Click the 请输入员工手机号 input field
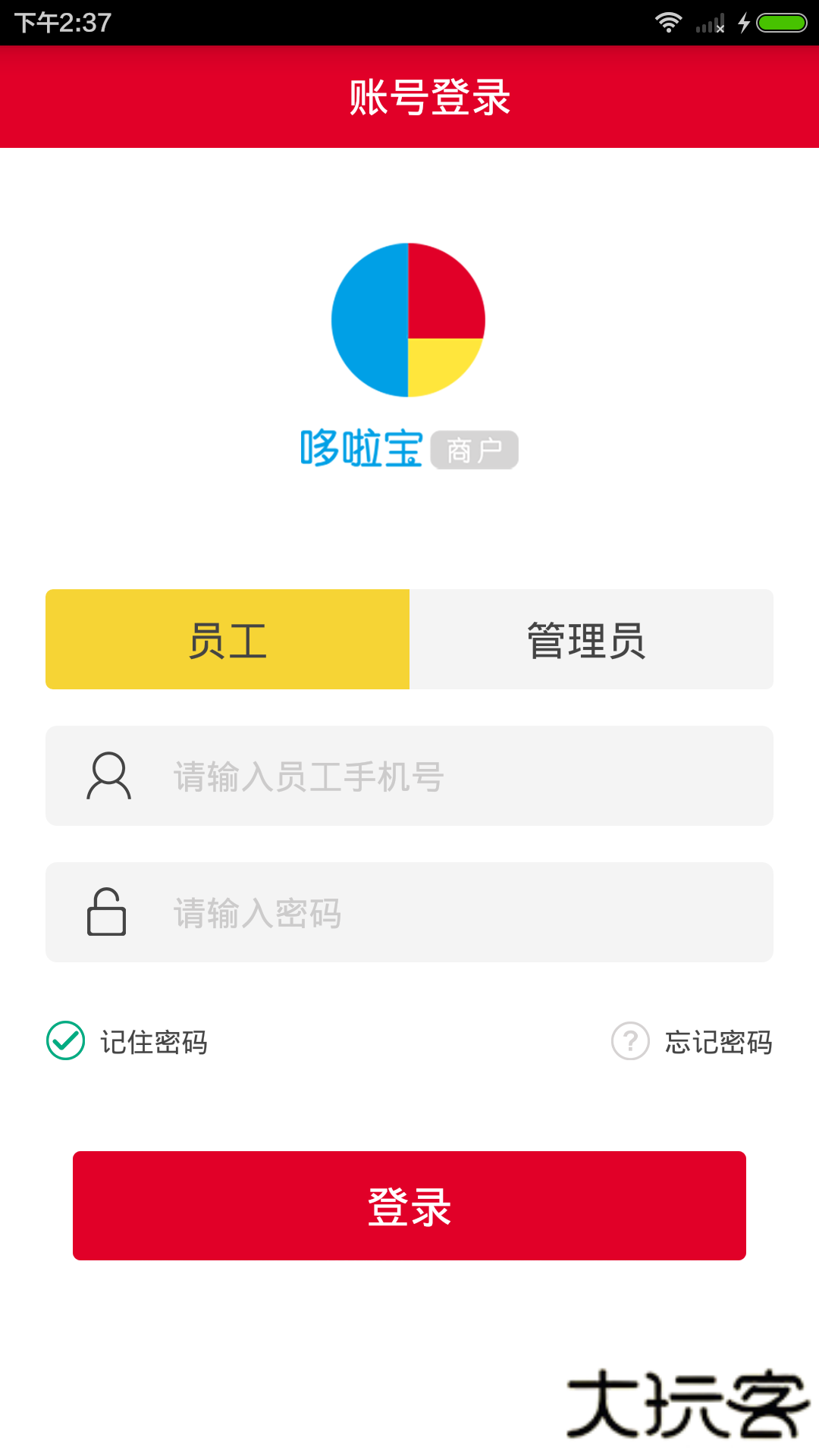Image resolution: width=819 pixels, height=1456 pixels. point(409,775)
